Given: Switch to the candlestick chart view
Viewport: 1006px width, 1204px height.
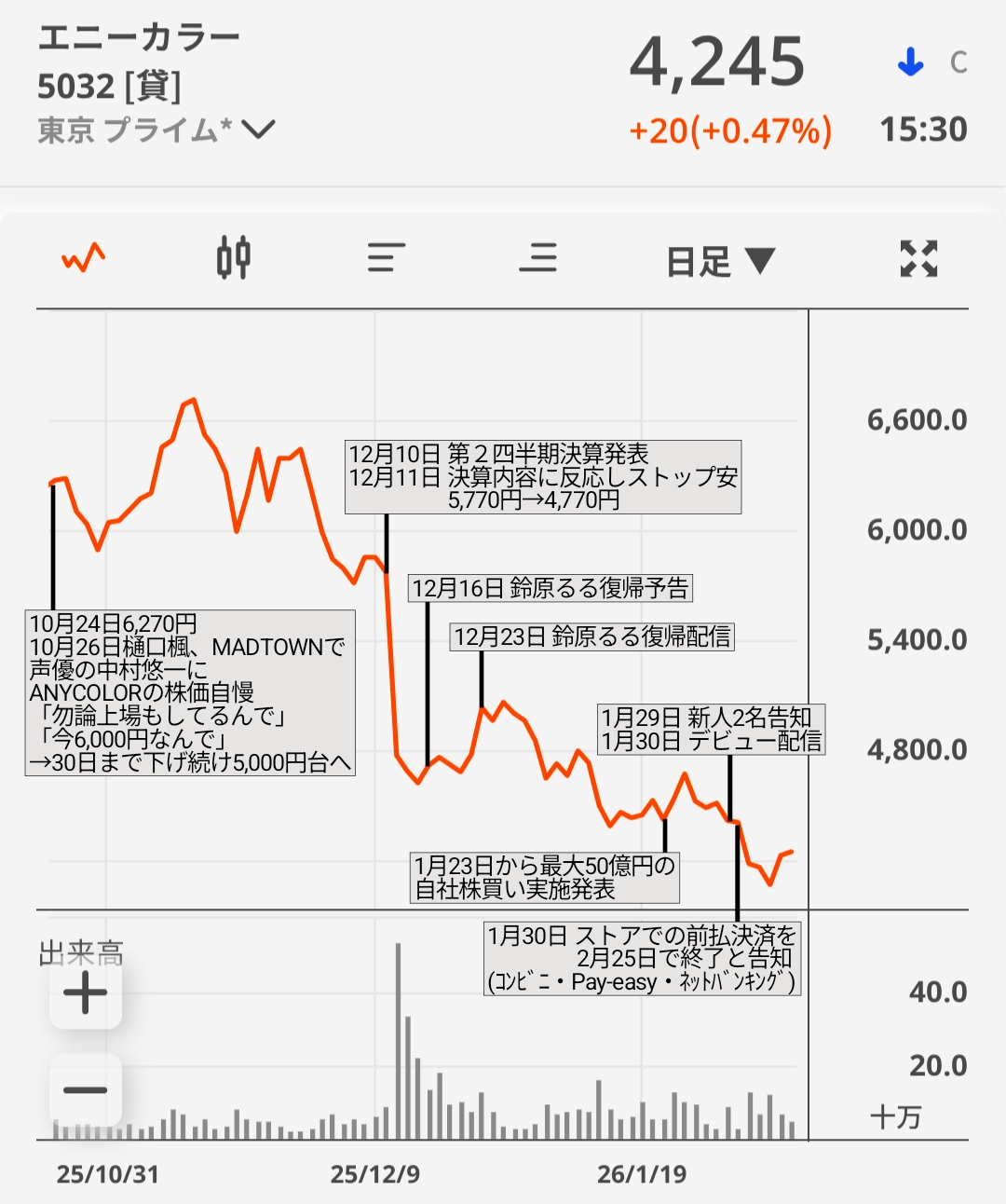Looking at the screenshot, I should pyautogui.click(x=234, y=258).
